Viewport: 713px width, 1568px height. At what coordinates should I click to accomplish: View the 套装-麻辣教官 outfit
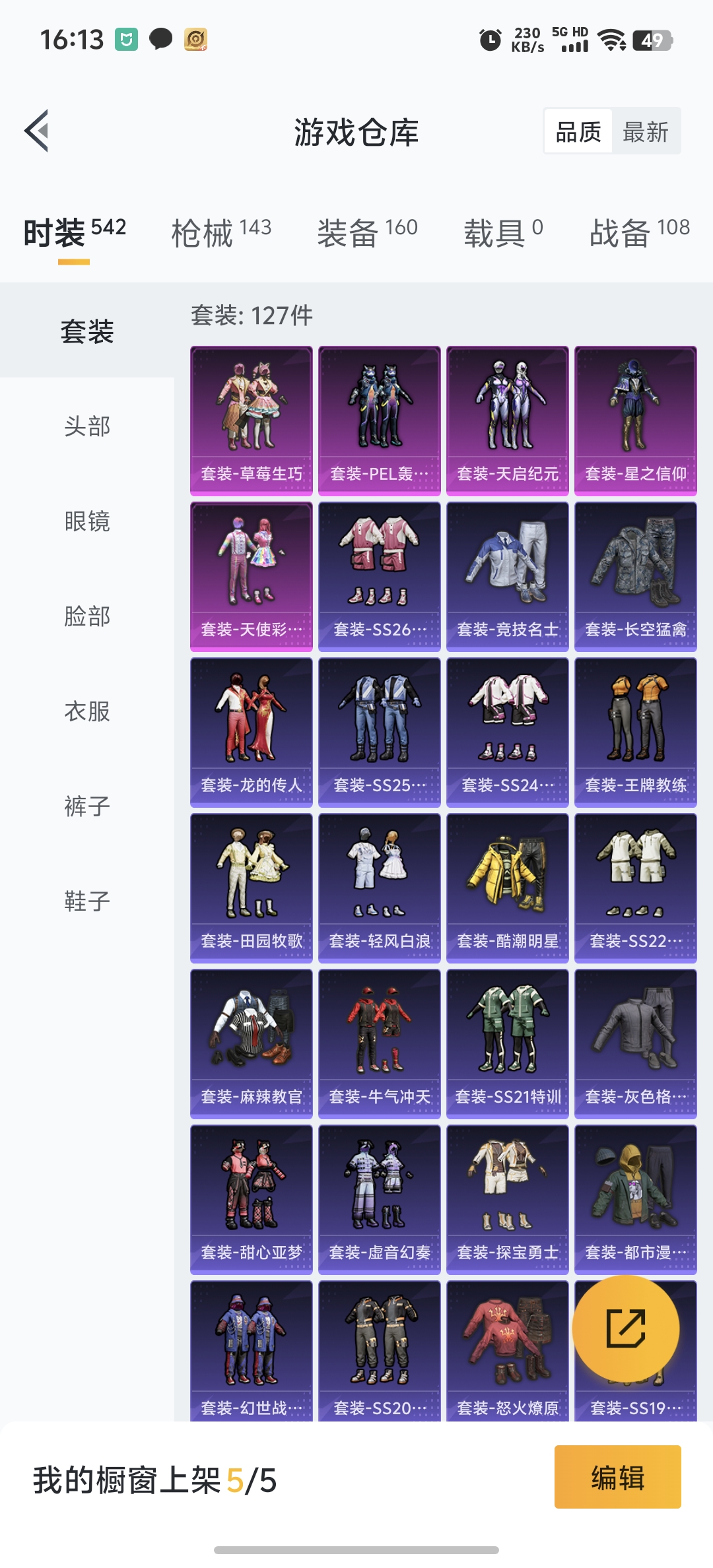[252, 1043]
